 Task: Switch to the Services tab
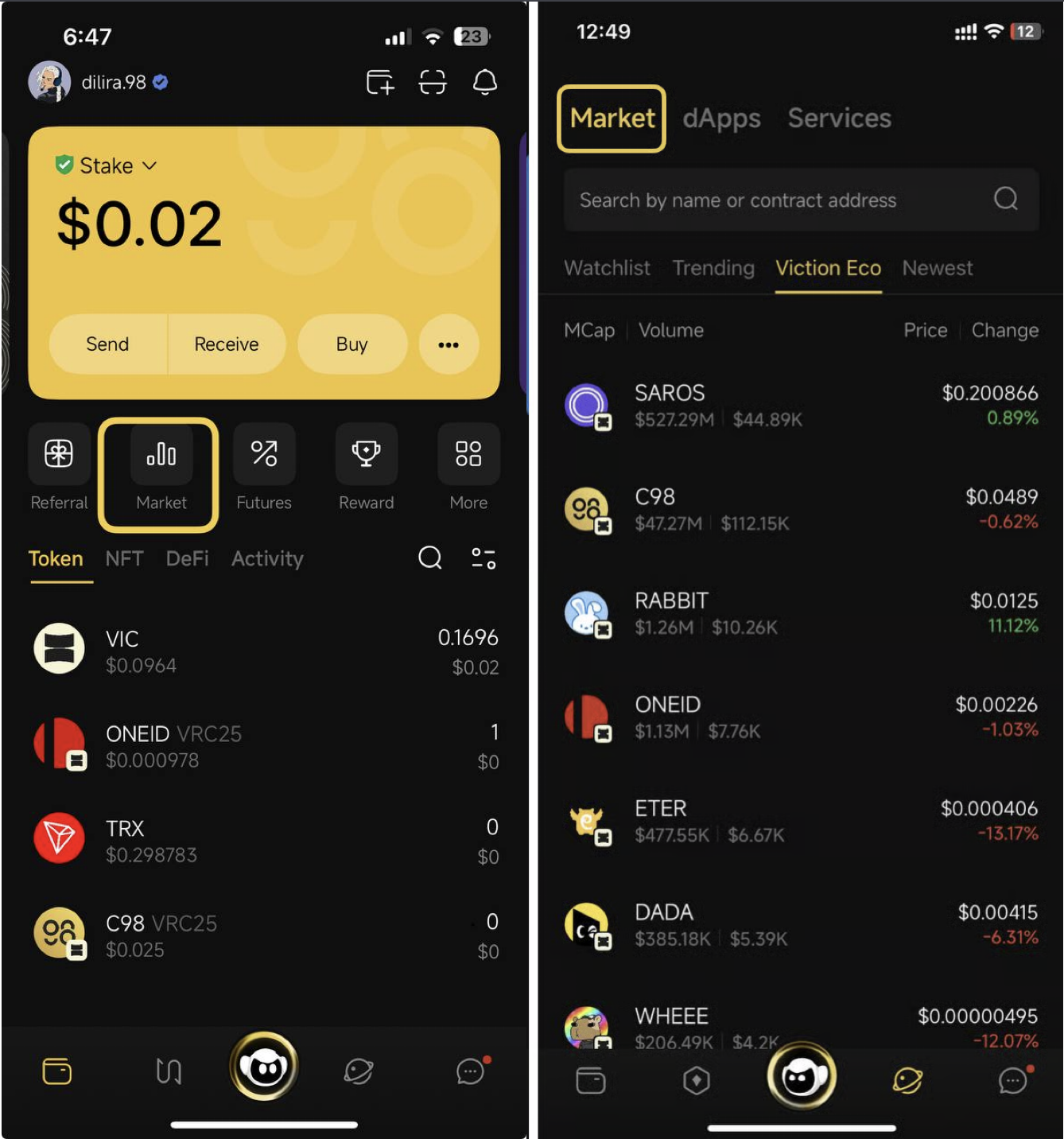coord(839,119)
